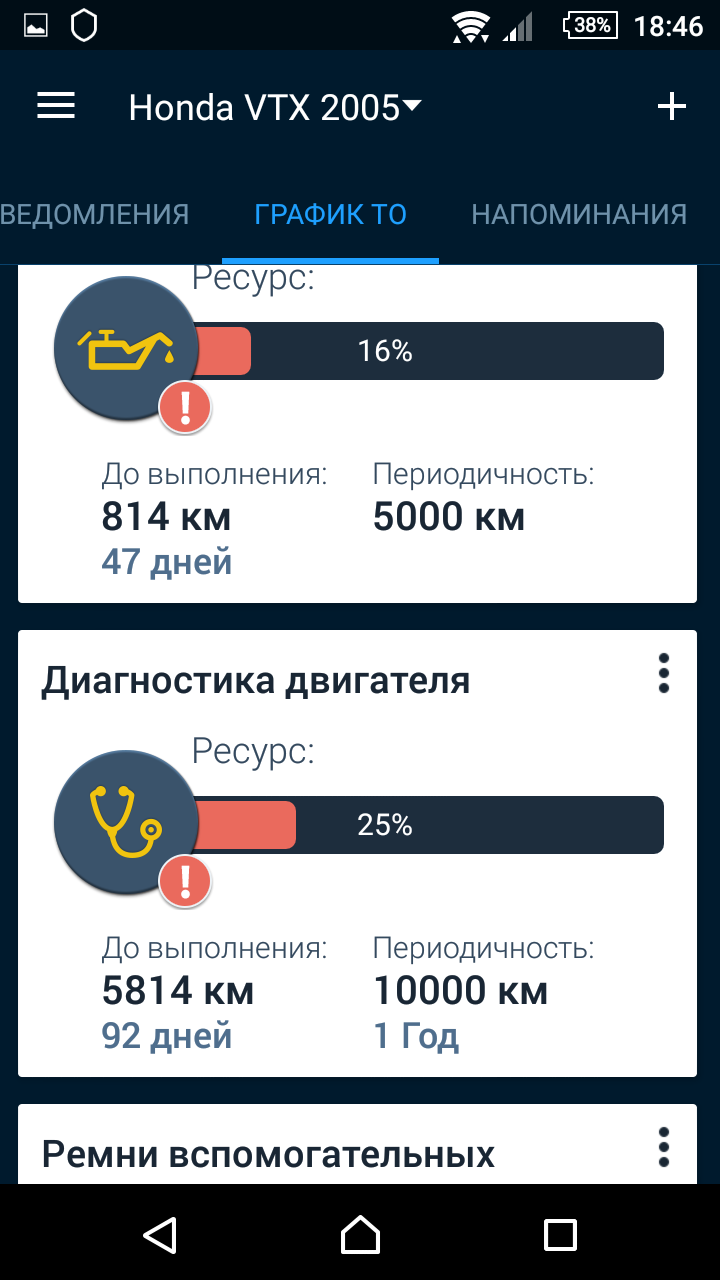The width and height of the screenshot is (720, 1280).
Task: Open the Диагностика двигателя service card
Action: coord(357,853)
